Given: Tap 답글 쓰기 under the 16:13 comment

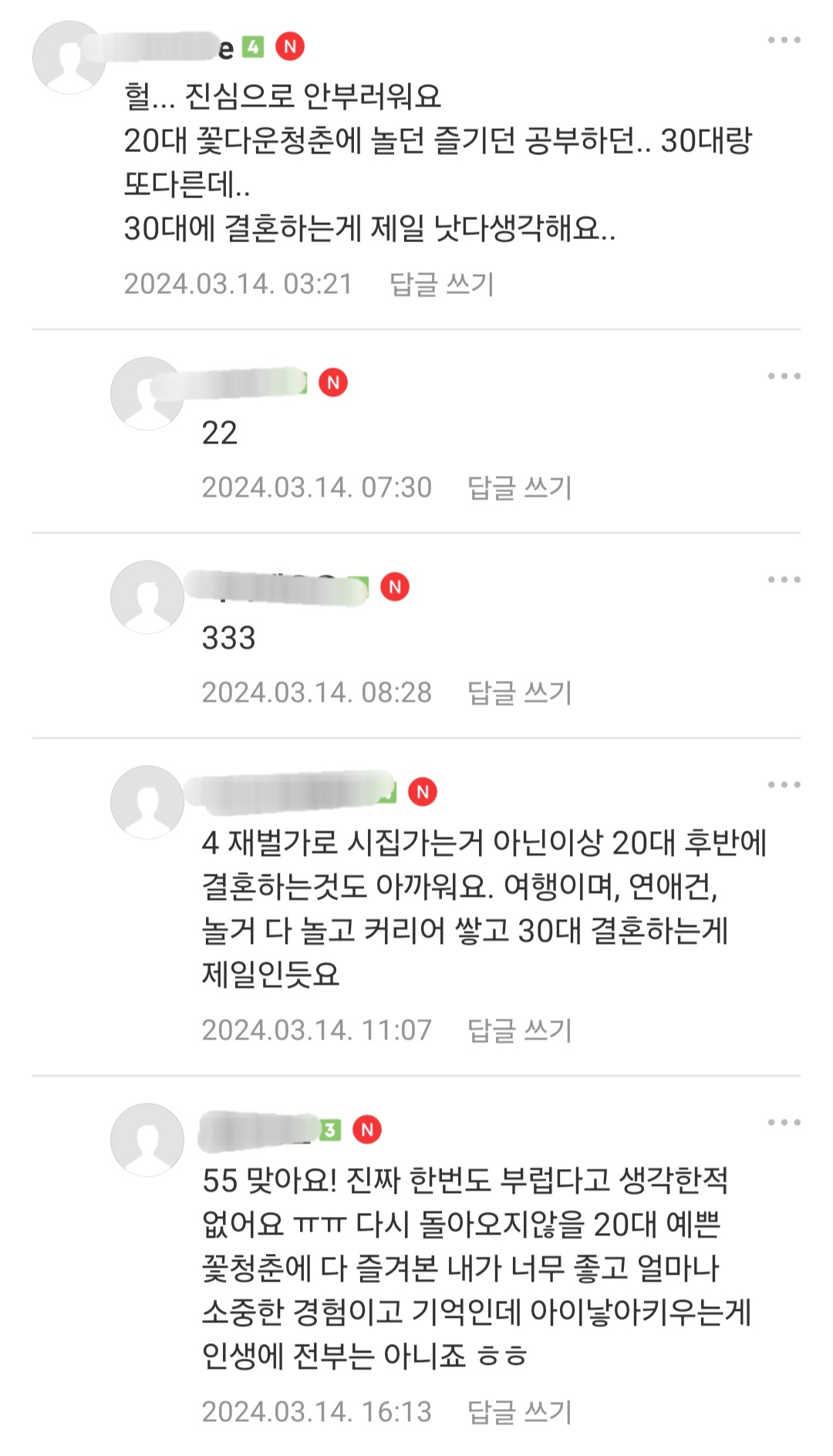Looking at the screenshot, I should 519,1412.
